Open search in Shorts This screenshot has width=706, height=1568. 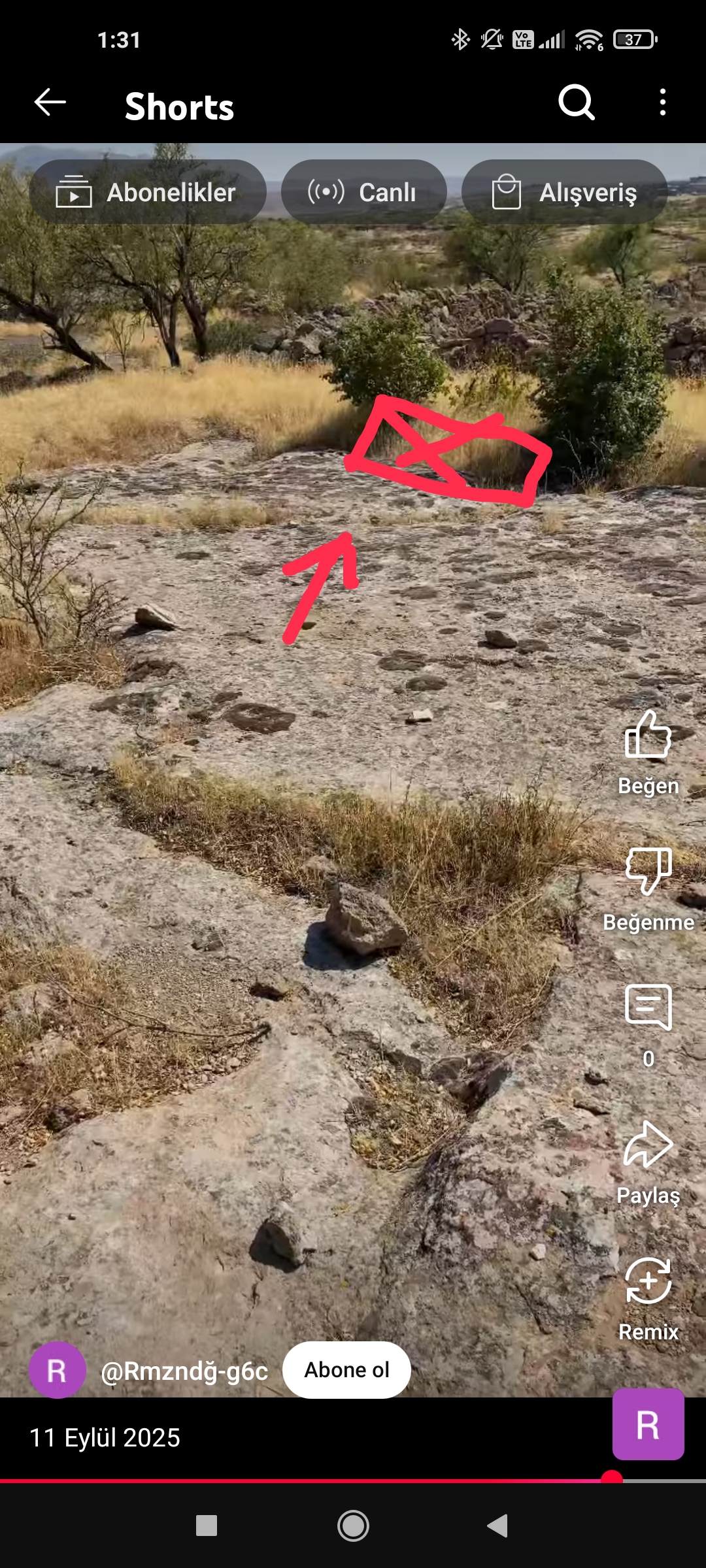click(x=576, y=103)
